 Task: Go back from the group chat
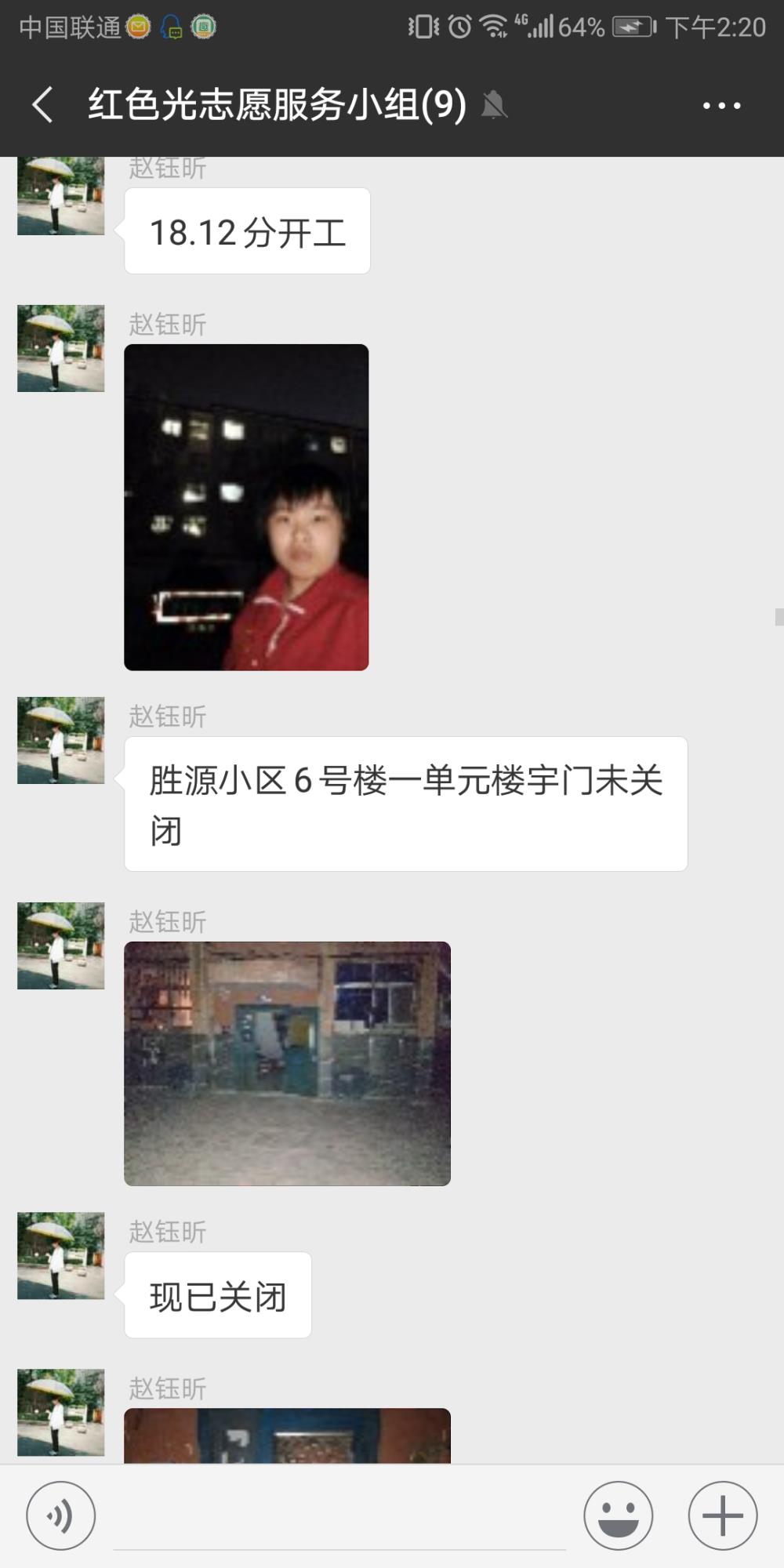coord(43,104)
